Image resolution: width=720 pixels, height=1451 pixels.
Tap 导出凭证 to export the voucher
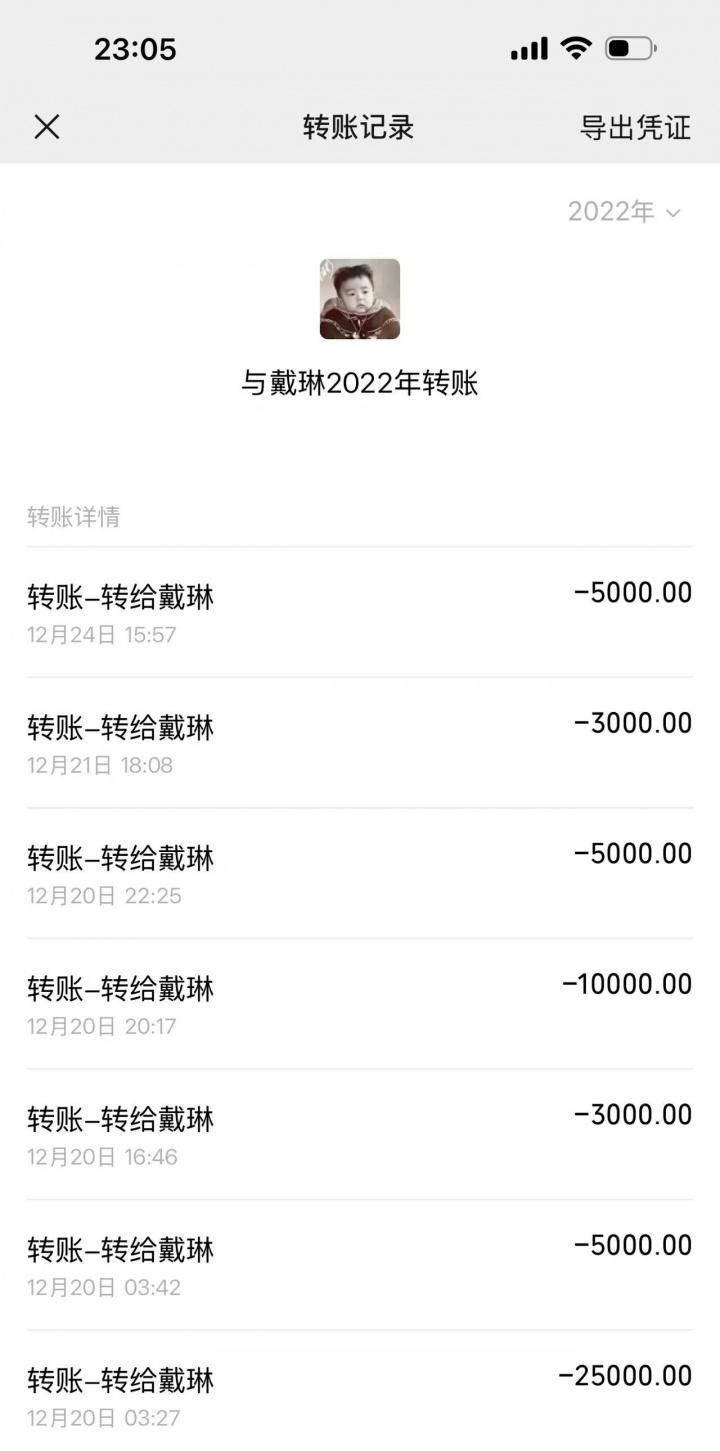point(635,127)
